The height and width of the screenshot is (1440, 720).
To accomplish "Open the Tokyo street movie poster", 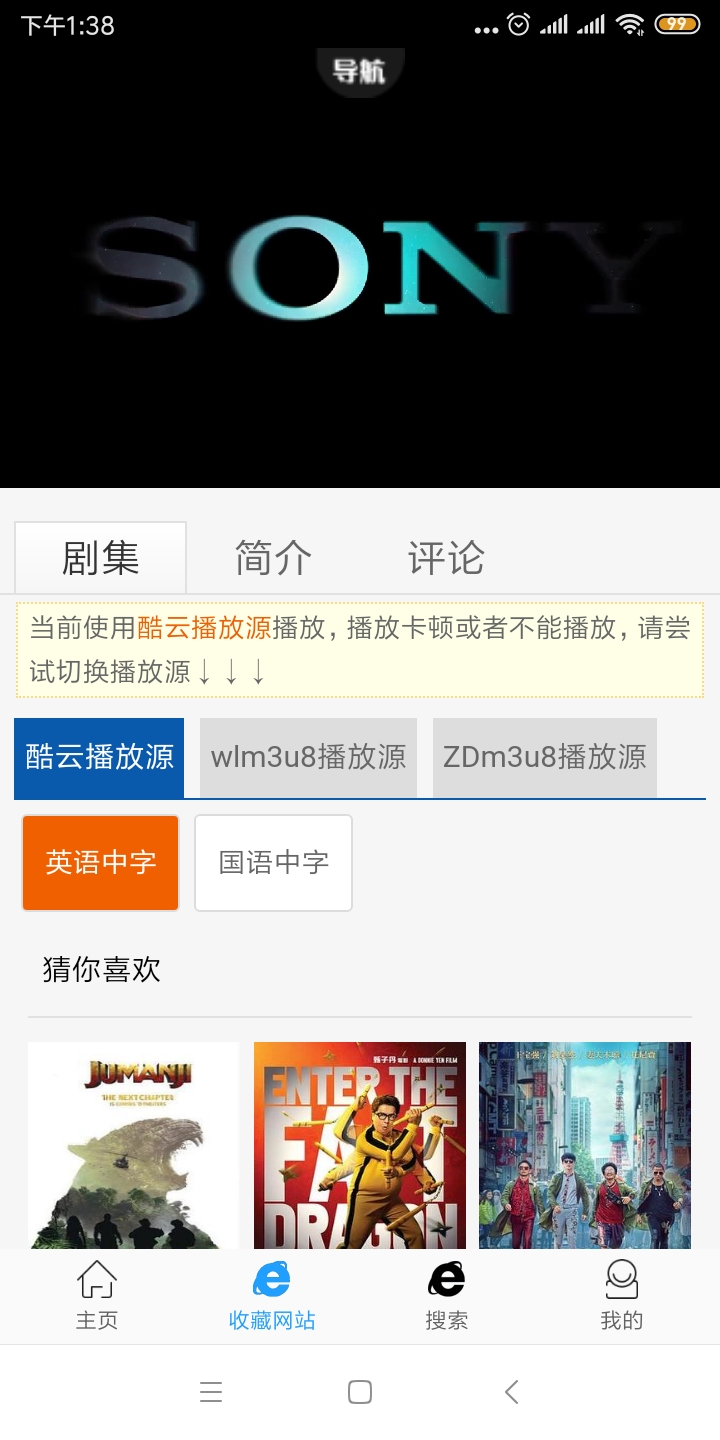I will point(585,1145).
